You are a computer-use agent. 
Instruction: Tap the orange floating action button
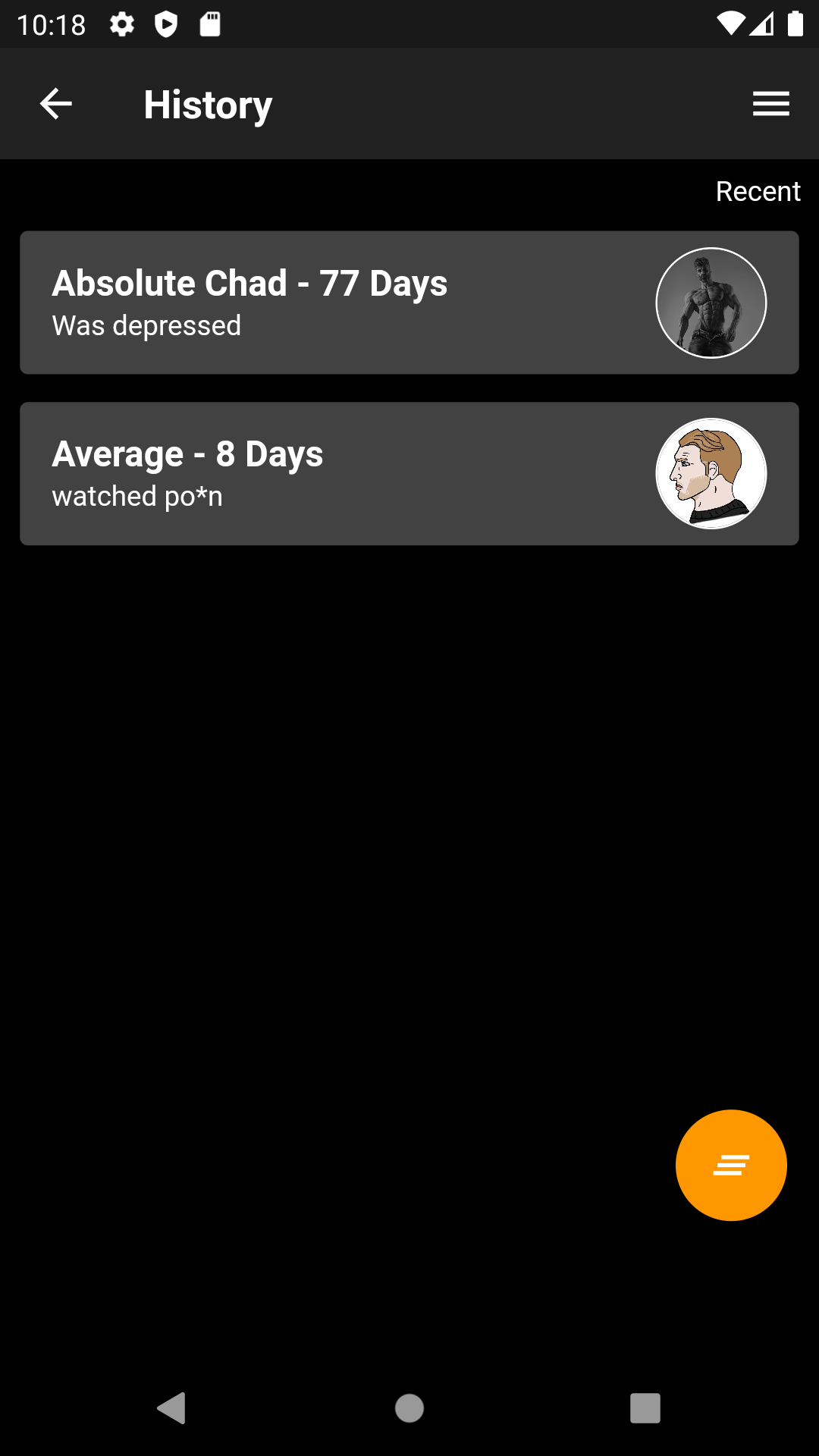(x=731, y=1166)
